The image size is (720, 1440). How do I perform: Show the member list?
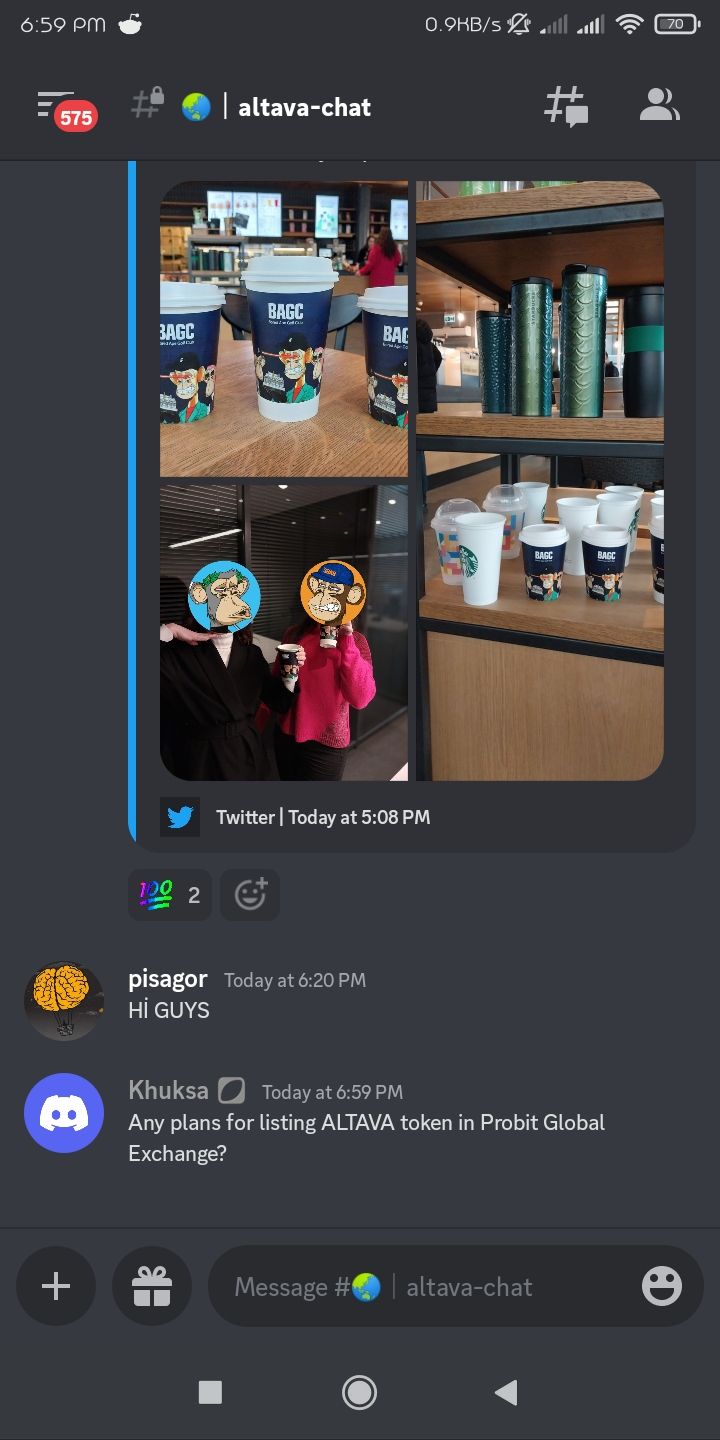[659, 106]
